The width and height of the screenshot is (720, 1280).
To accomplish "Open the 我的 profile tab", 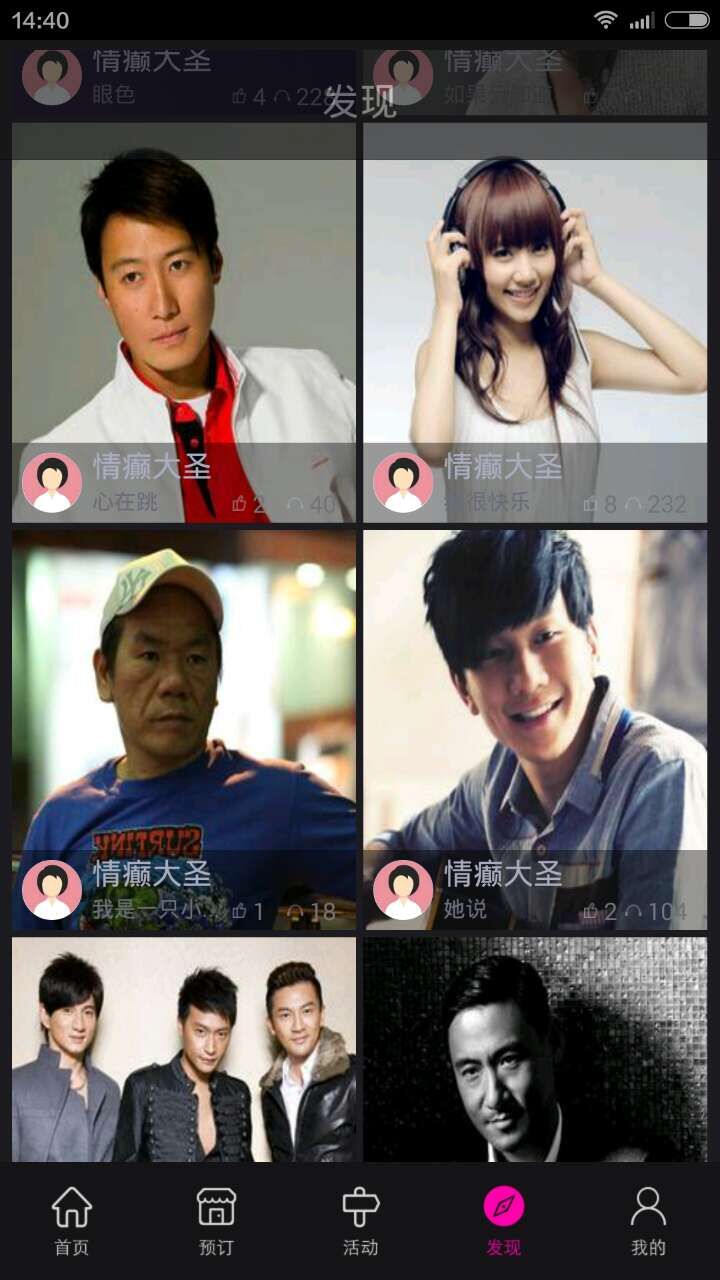I will [x=648, y=1220].
